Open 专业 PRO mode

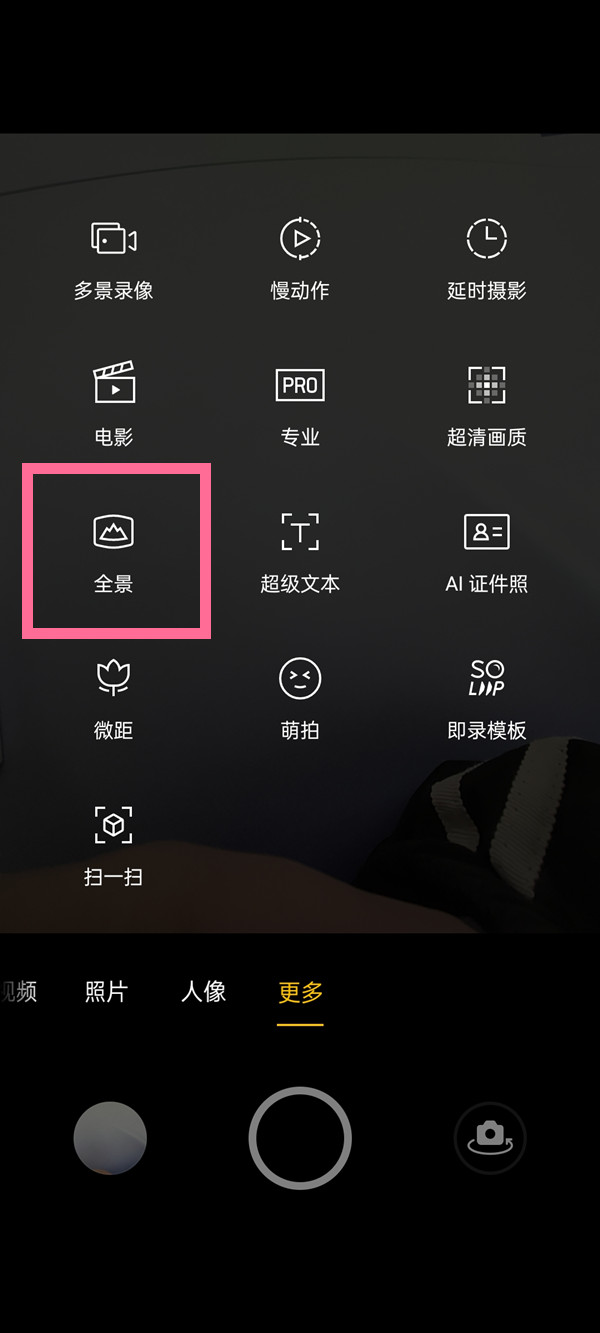point(300,405)
